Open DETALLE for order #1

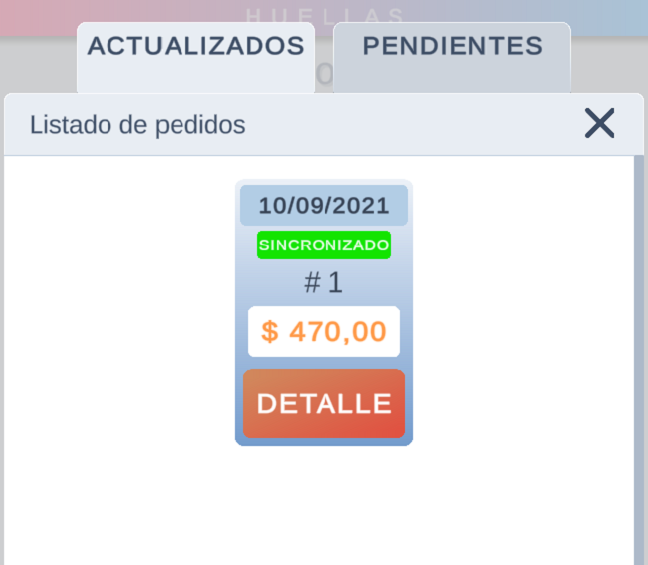[324, 404]
